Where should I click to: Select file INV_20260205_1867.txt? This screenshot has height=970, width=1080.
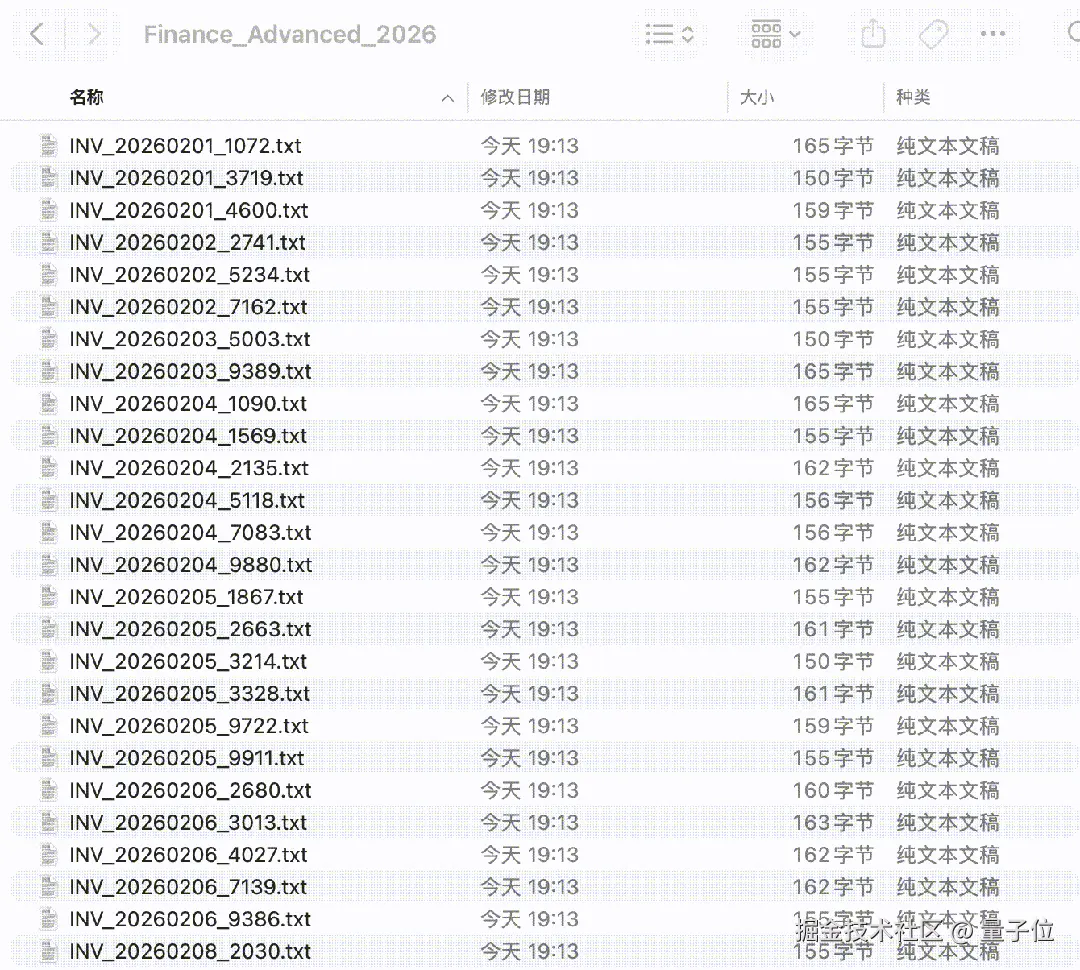[186, 597]
